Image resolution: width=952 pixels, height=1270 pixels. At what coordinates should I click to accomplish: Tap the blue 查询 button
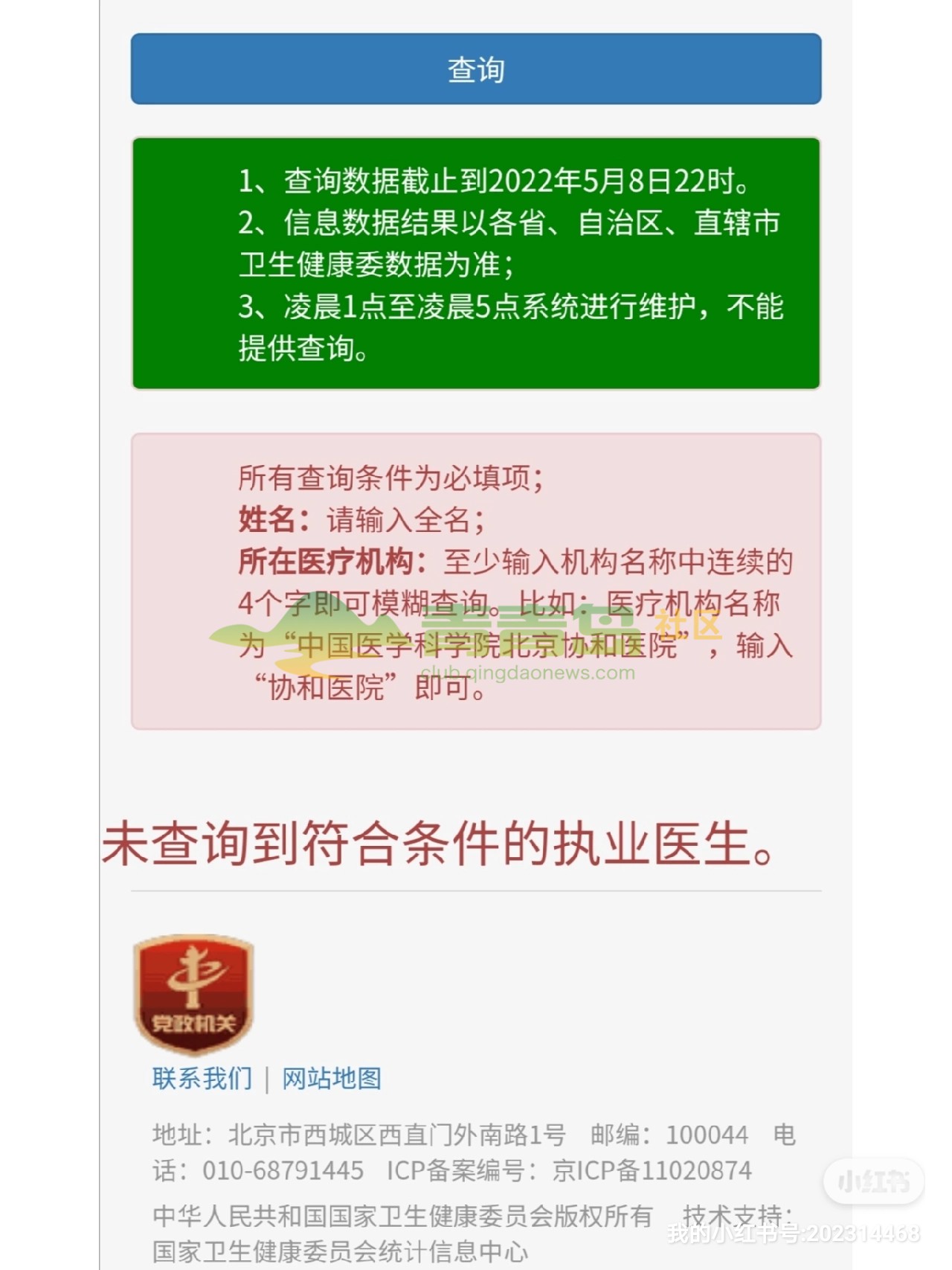476,69
